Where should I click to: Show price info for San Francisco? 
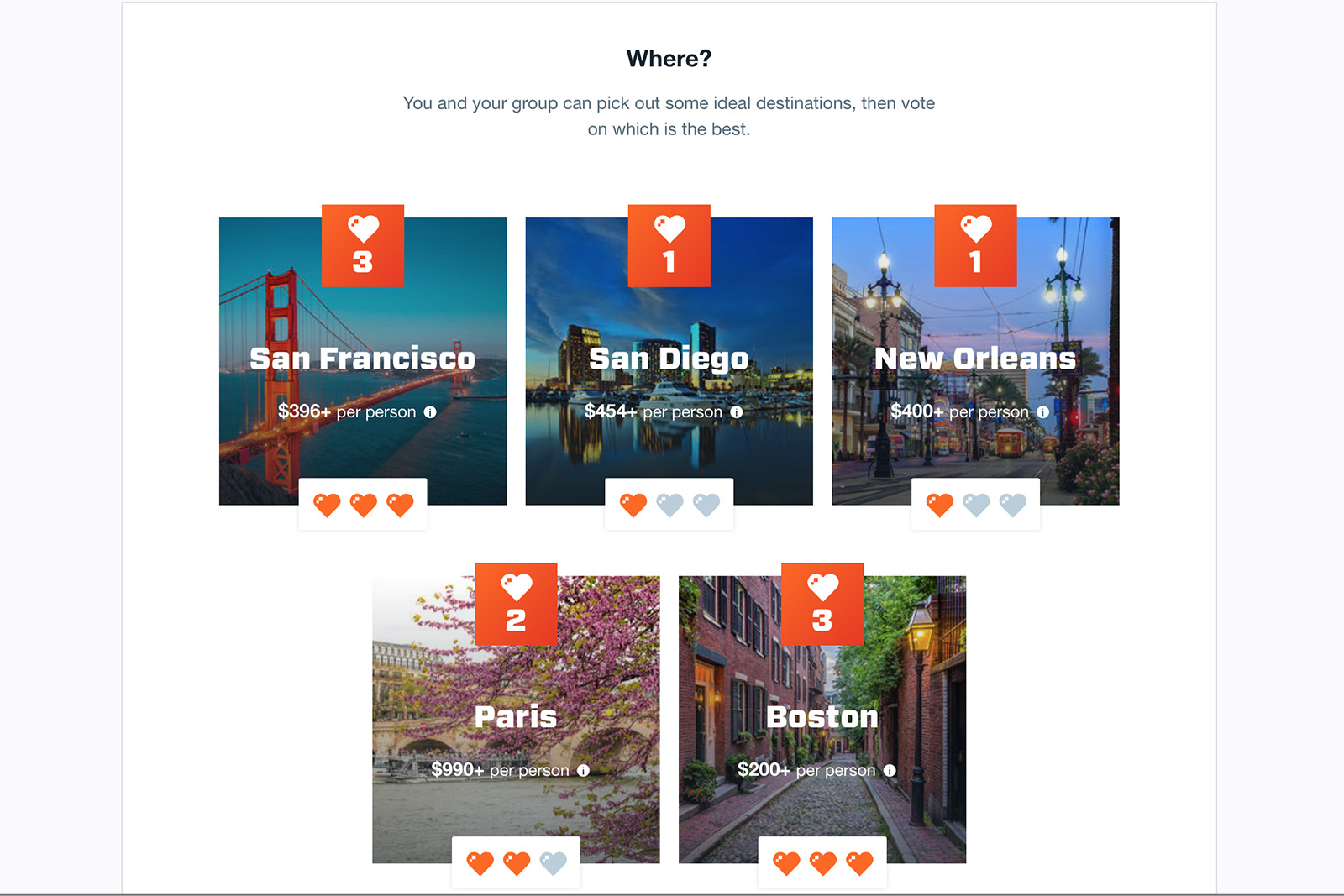click(x=430, y=412)
